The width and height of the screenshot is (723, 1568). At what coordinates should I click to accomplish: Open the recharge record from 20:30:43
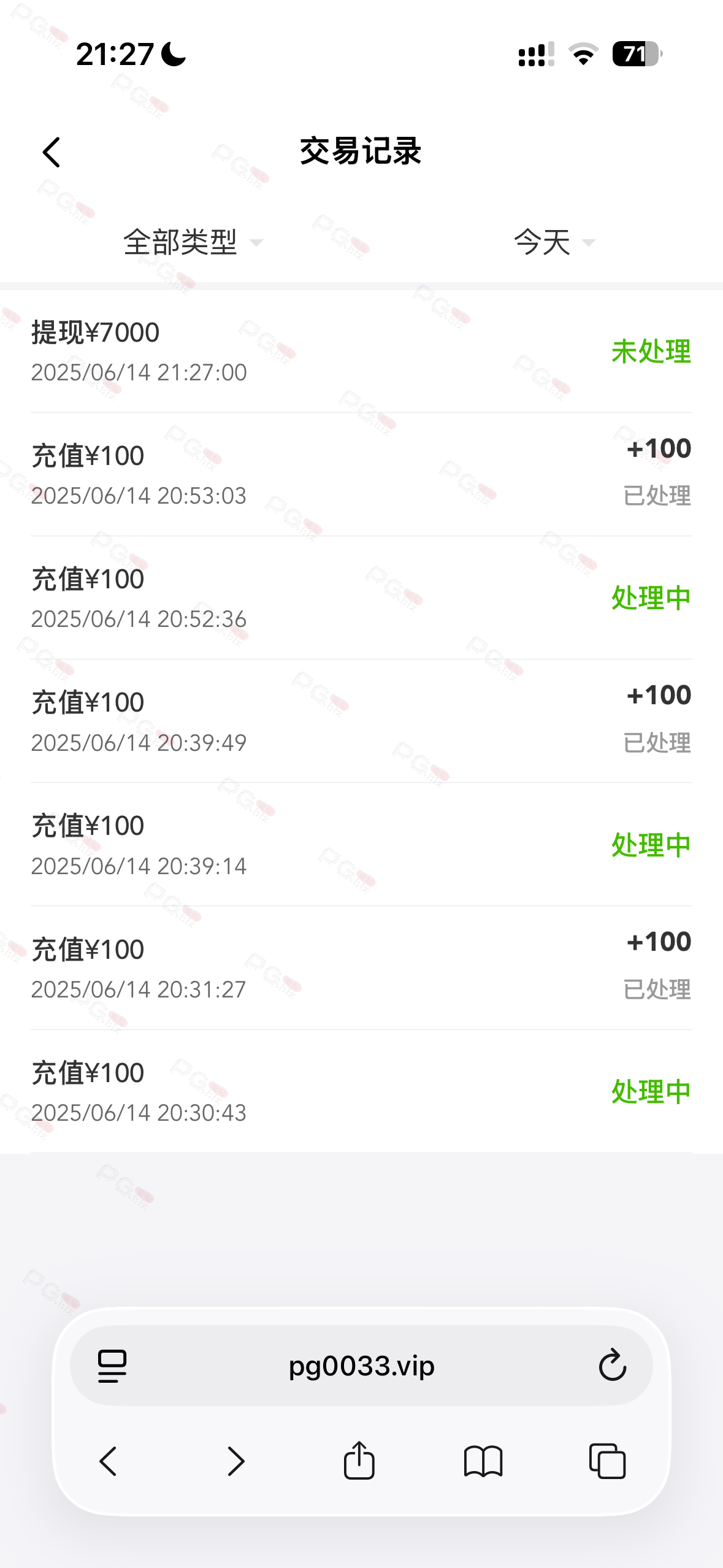[x=361, y=1092]
